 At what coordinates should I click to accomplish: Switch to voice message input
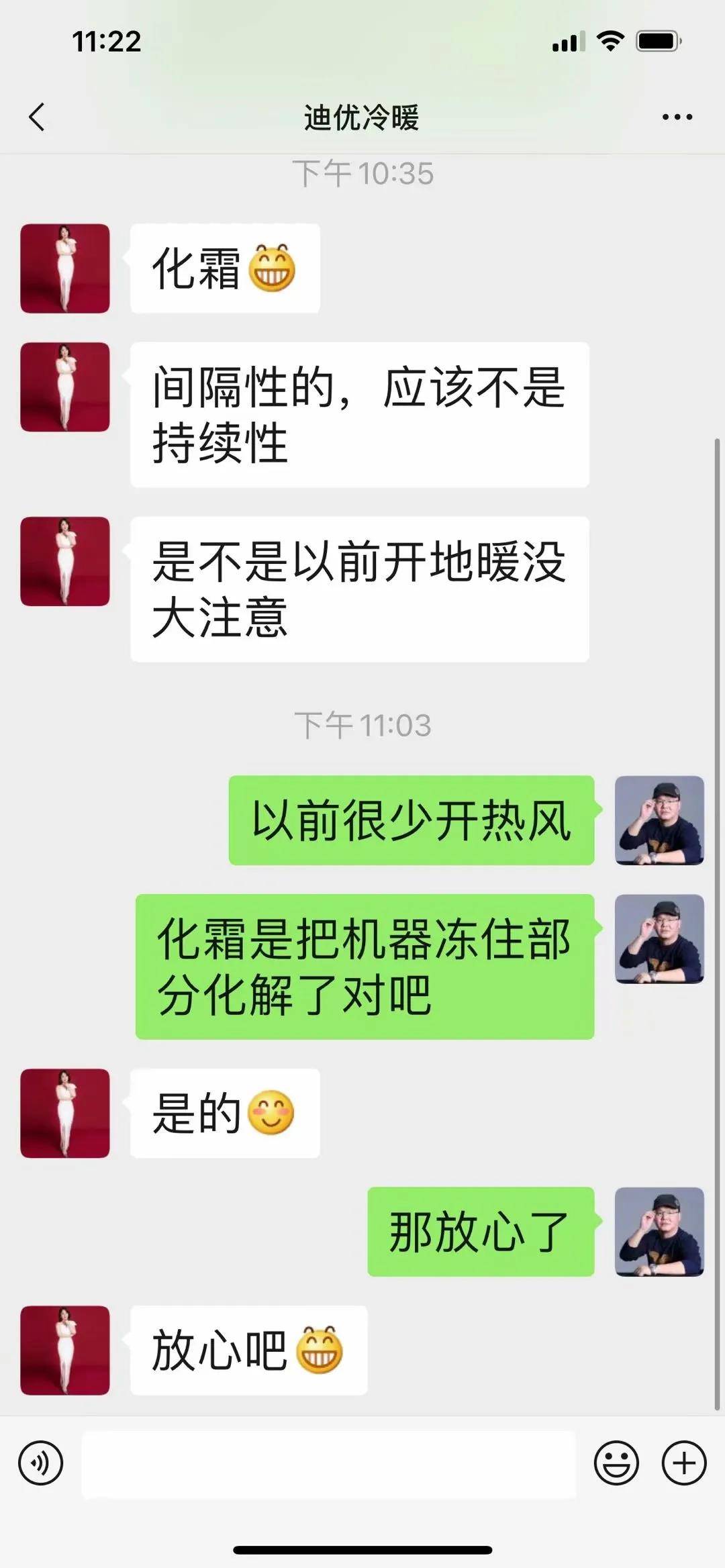point(41,1463)
